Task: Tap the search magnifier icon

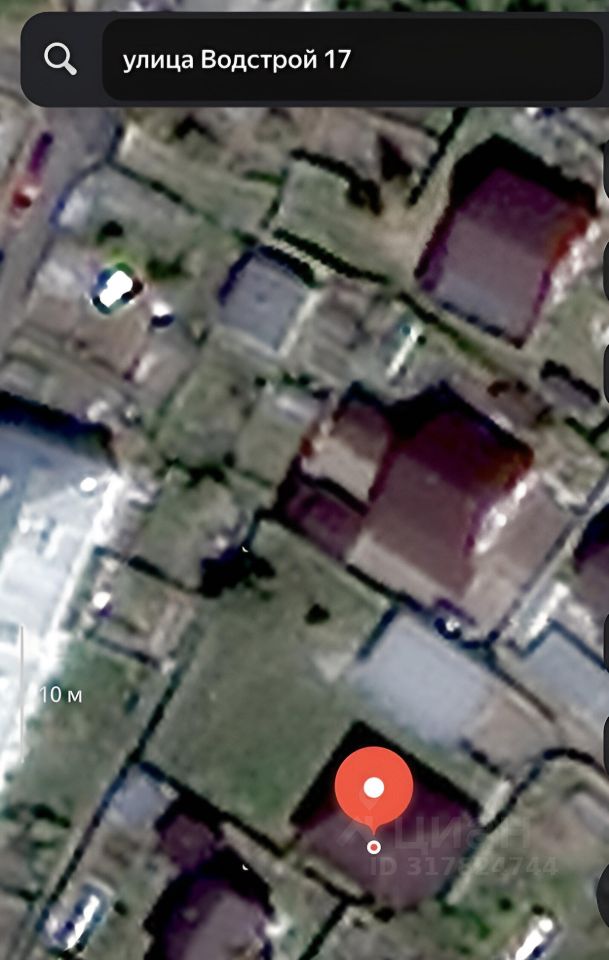Action: point(60,60)
